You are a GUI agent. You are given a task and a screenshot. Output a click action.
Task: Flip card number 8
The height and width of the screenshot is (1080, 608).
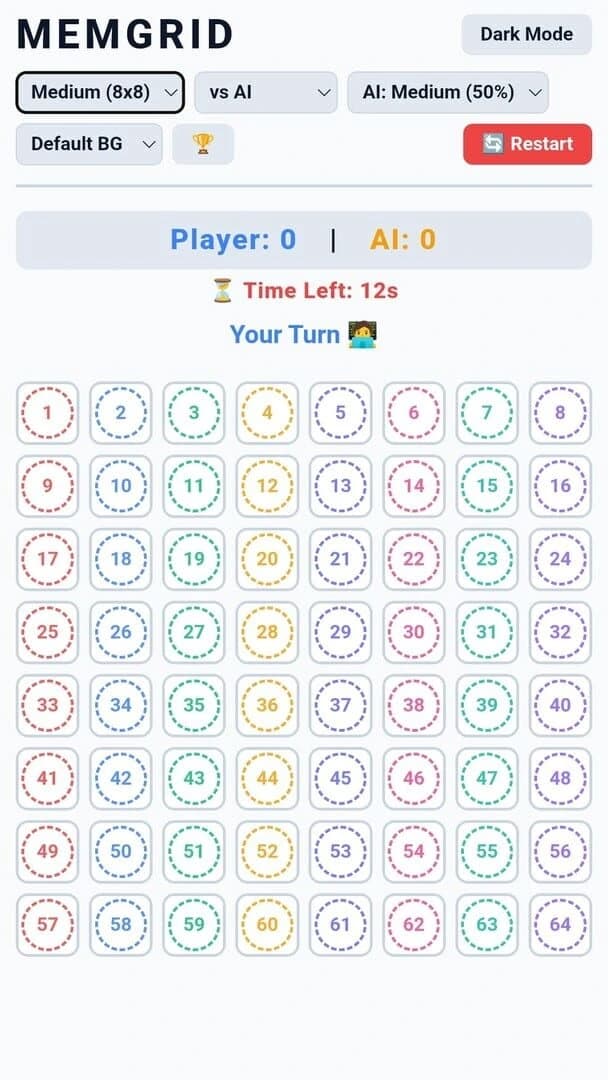(x=560, y=413)
